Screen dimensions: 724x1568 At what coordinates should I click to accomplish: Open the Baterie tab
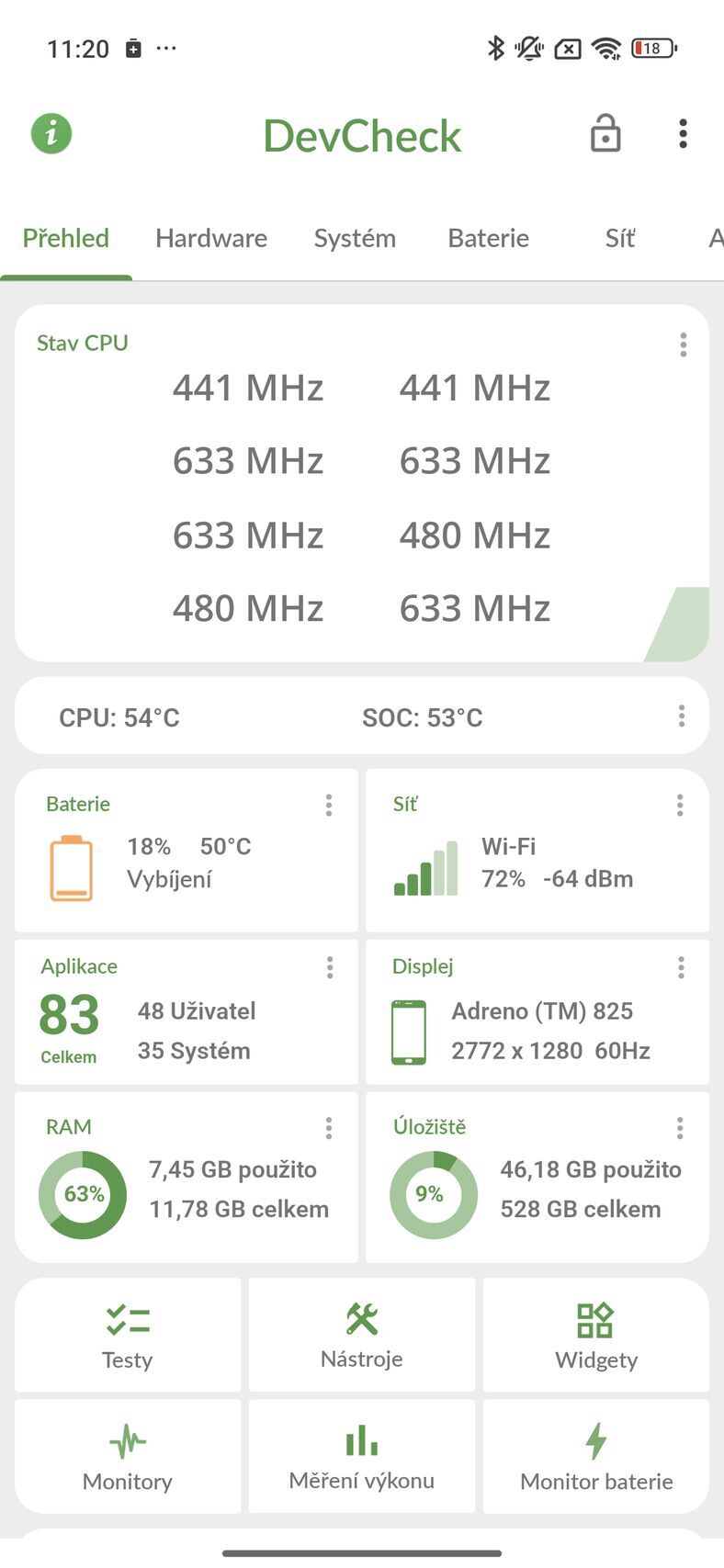tap(488, 238)
